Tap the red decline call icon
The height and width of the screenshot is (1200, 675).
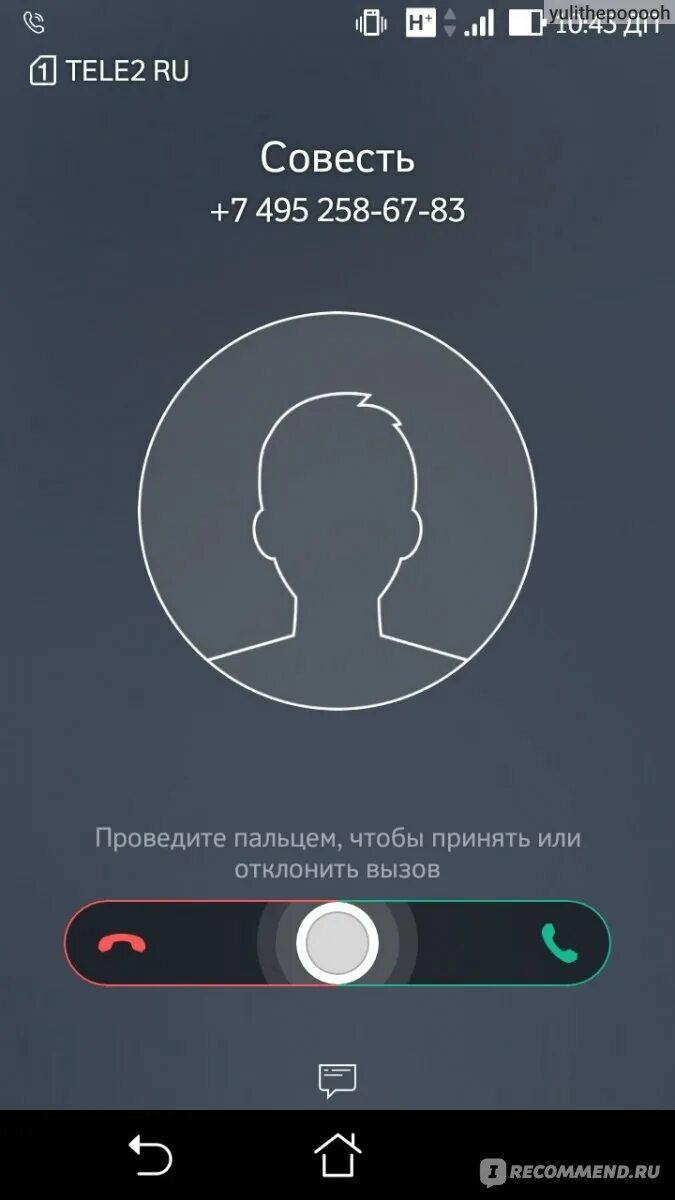point(122,943)
